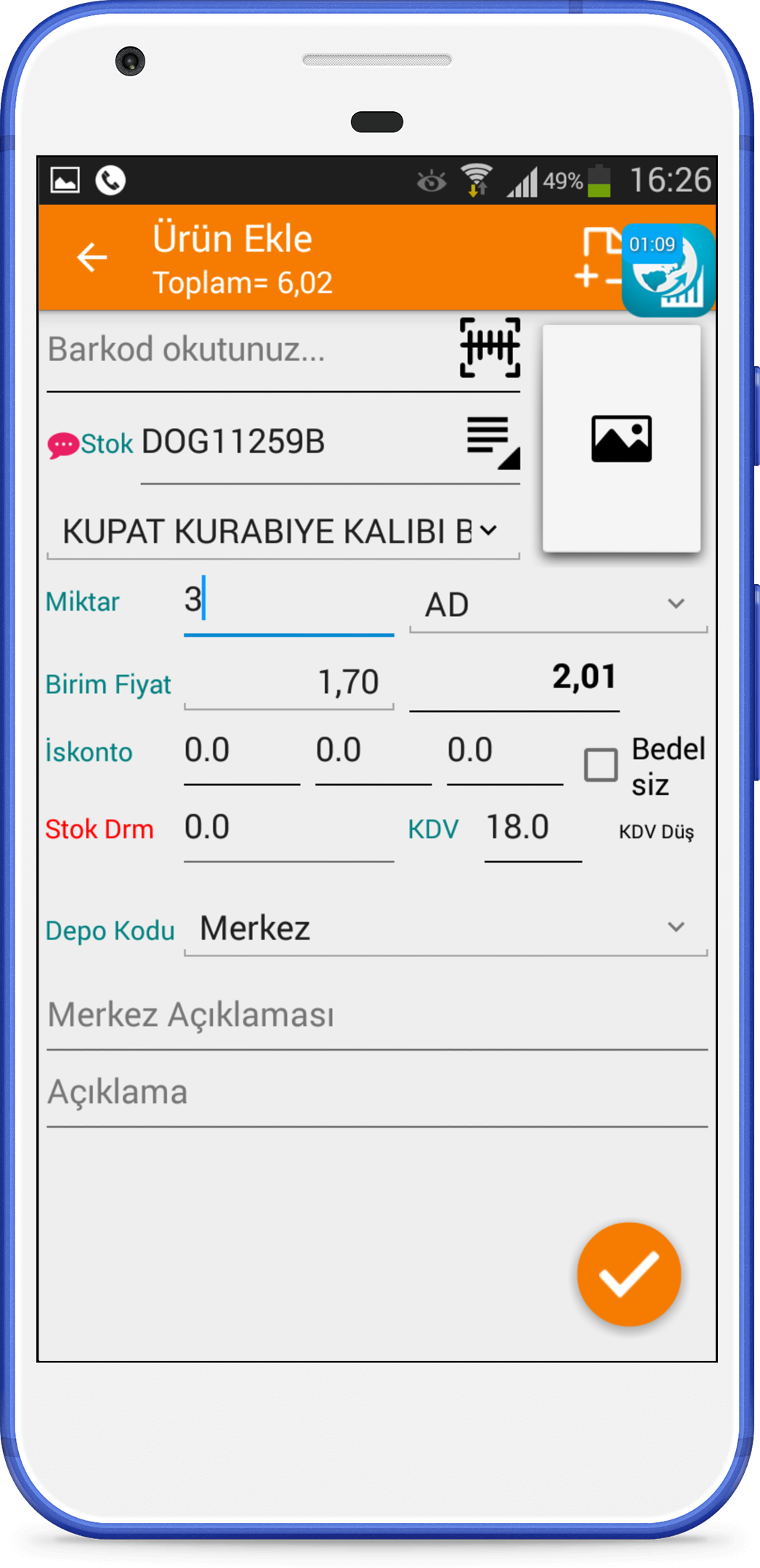
Task: Focus the Barkod okutunuz field
Action: click(x=247, y=350)
